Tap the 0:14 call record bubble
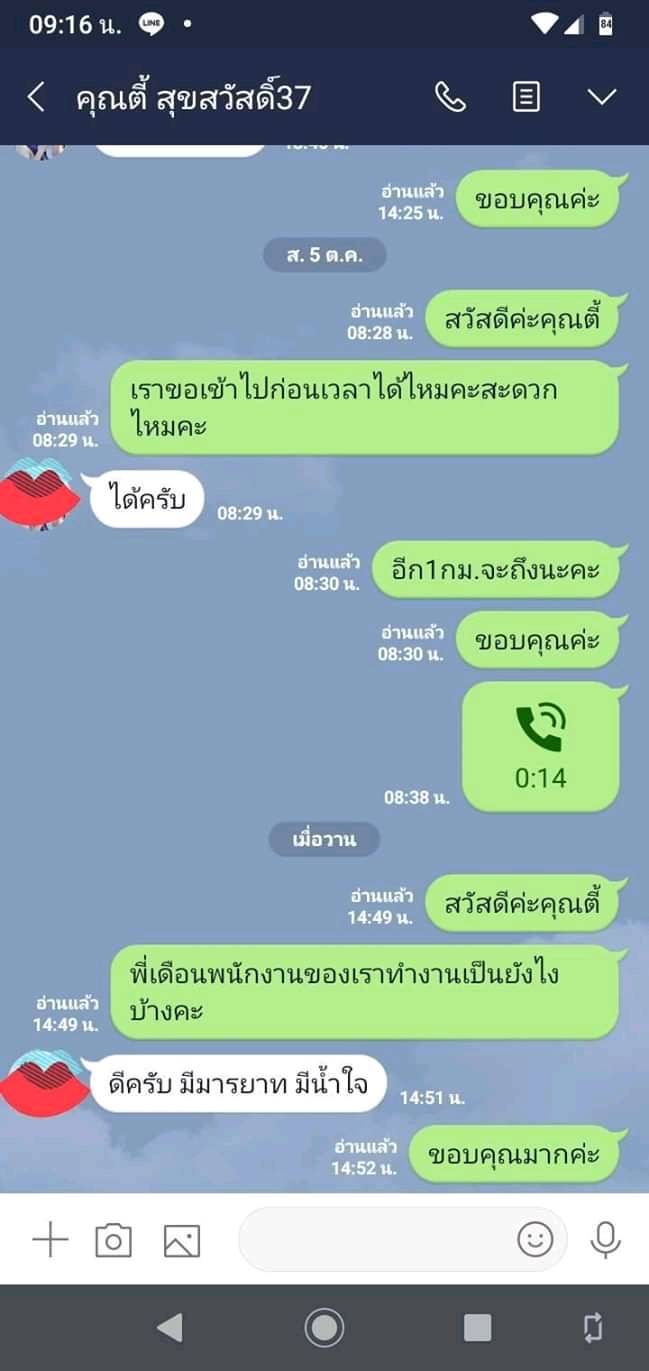 click(x=540, y=746)
